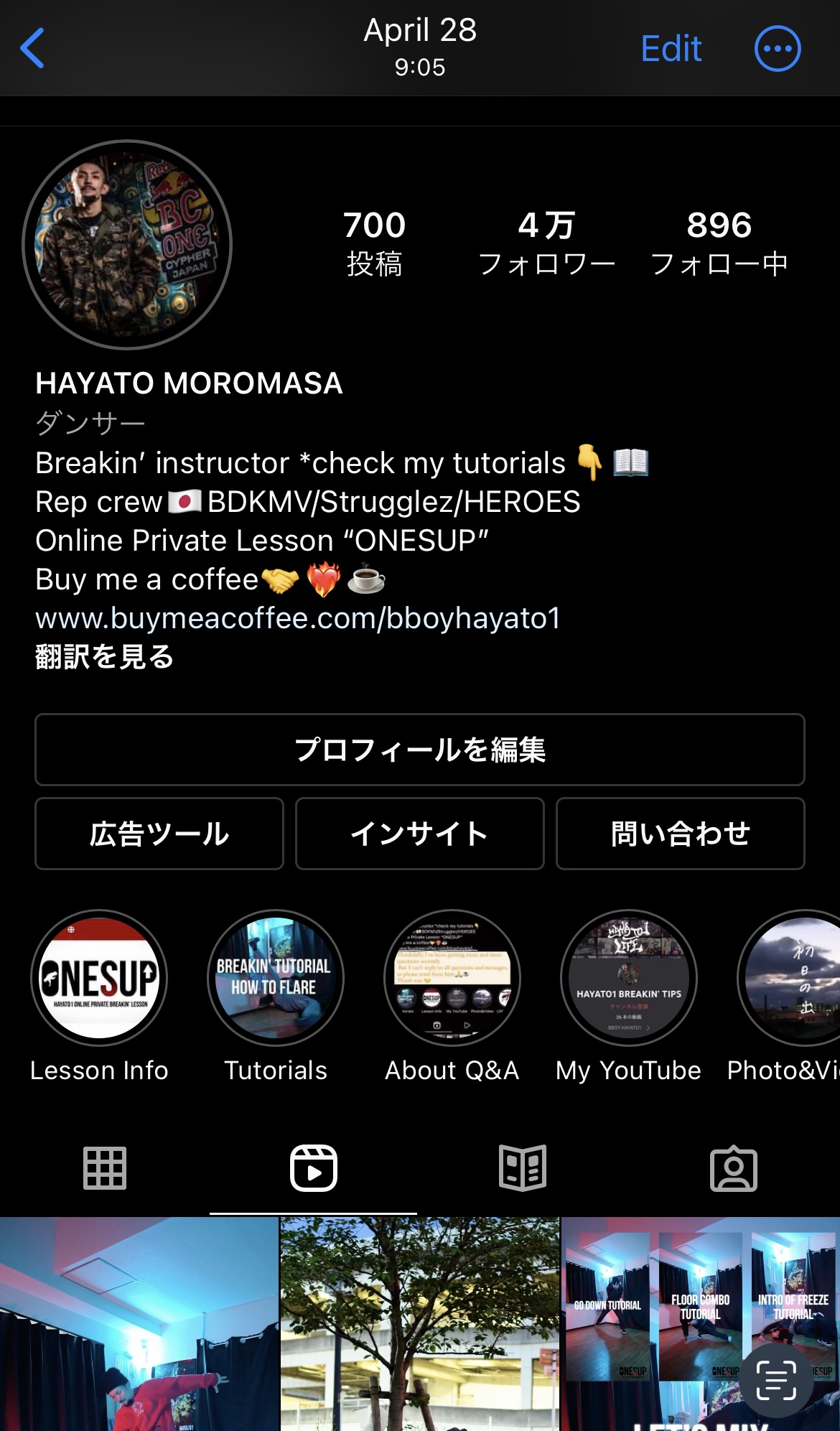Tap Edit to modify this photo

coord(671,49)
